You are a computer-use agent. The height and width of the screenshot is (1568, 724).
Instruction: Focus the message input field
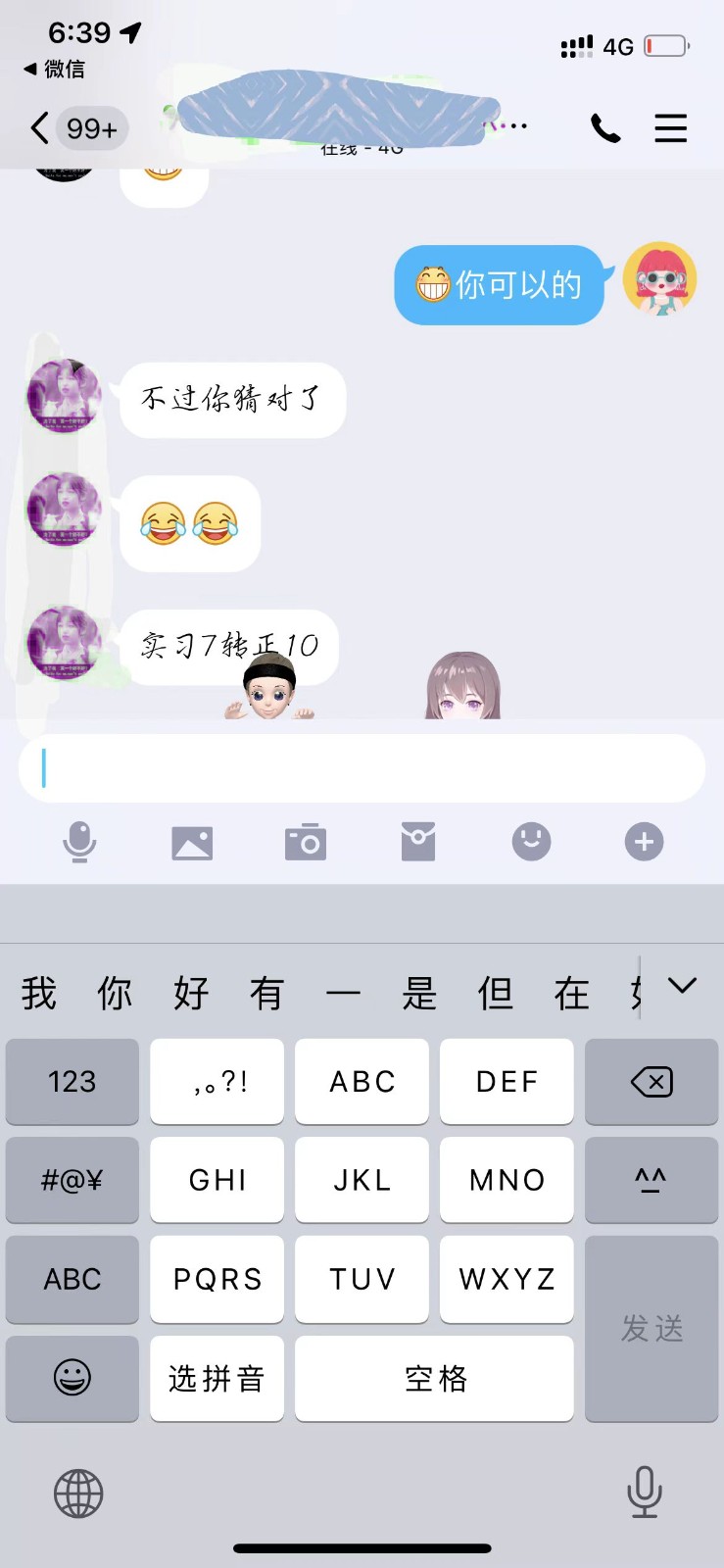point(362,767)
